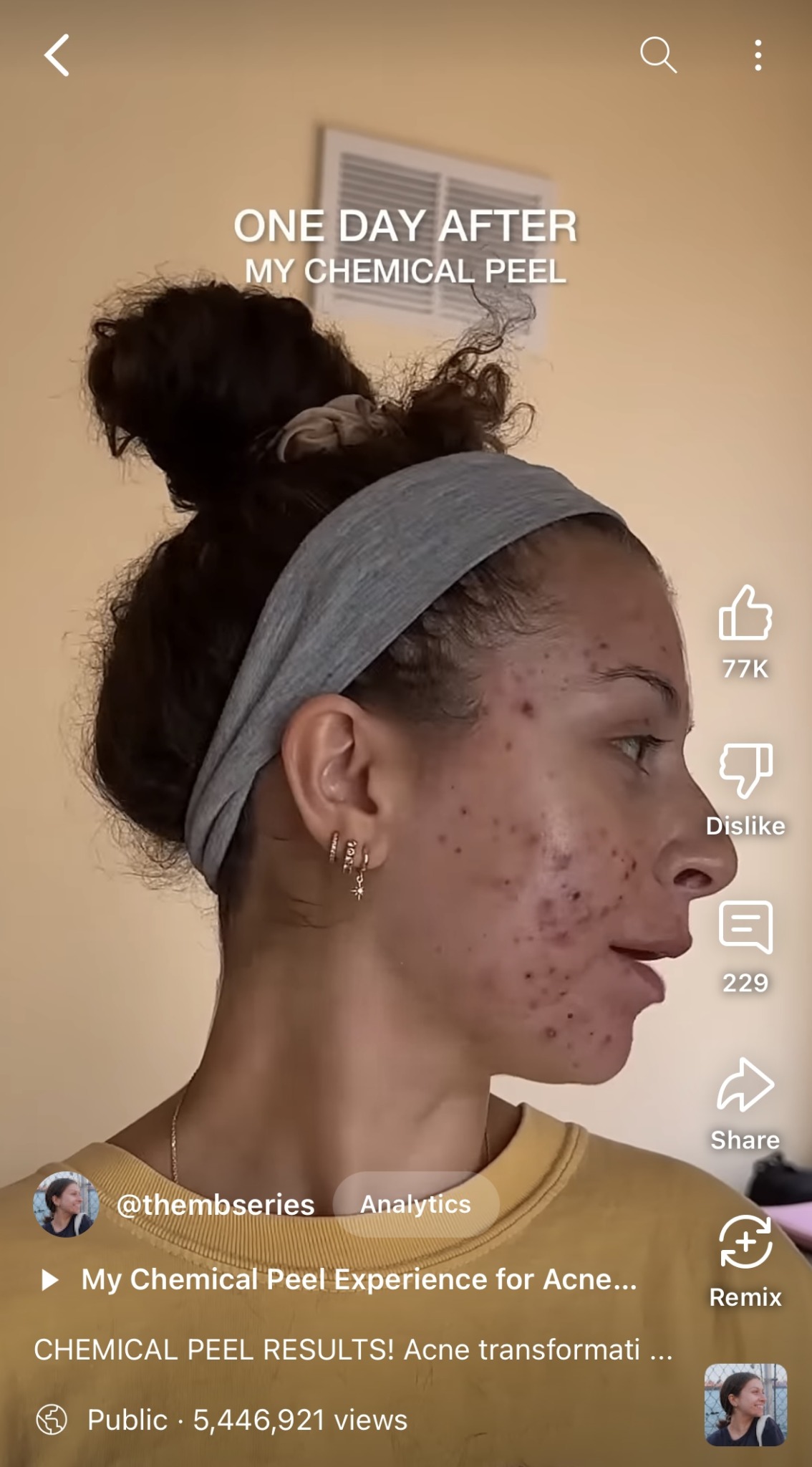The width and height of the screenshot is (812, 1467).
Task: Open the comments with 229 replies
Action: (745, 928)
